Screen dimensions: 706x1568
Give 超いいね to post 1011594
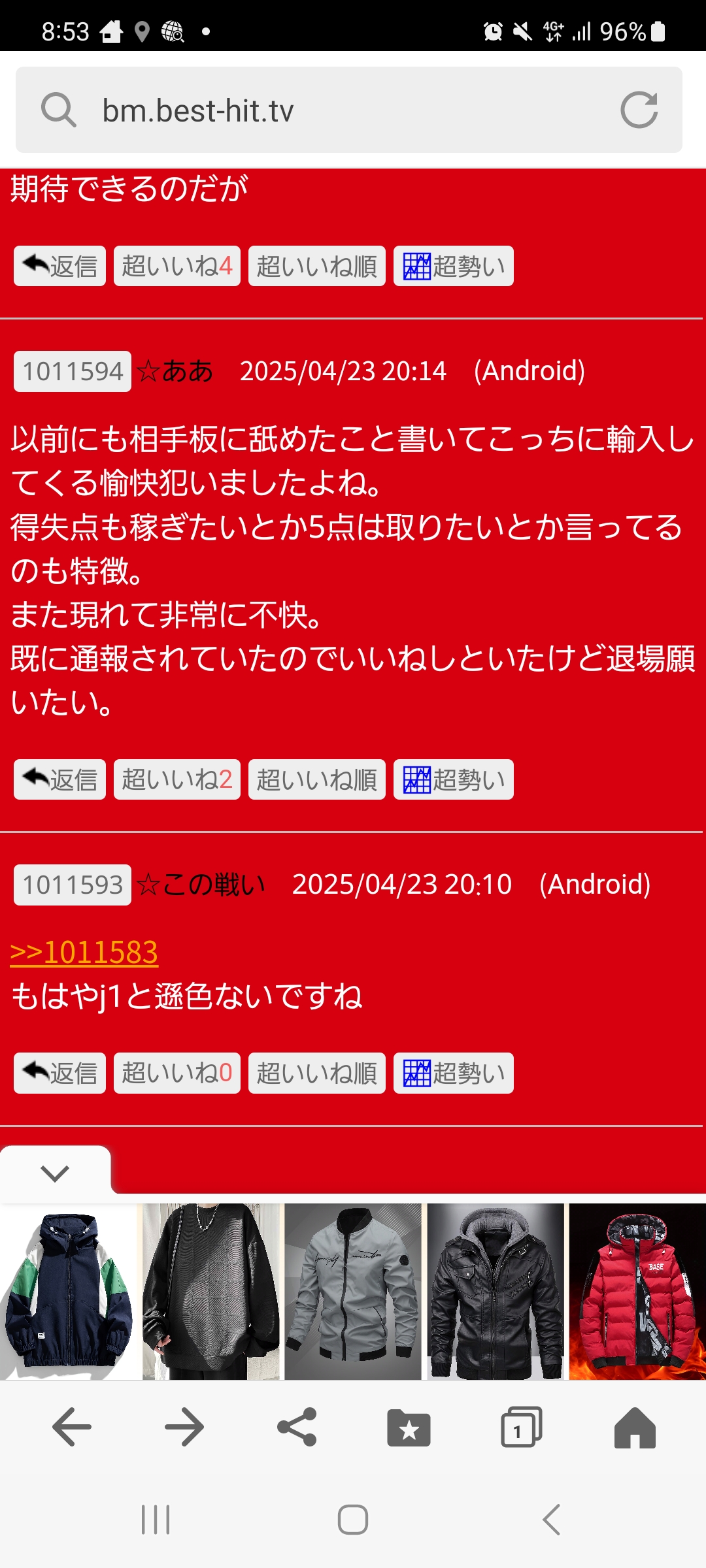pyautogui.click(x=177, y=779)
